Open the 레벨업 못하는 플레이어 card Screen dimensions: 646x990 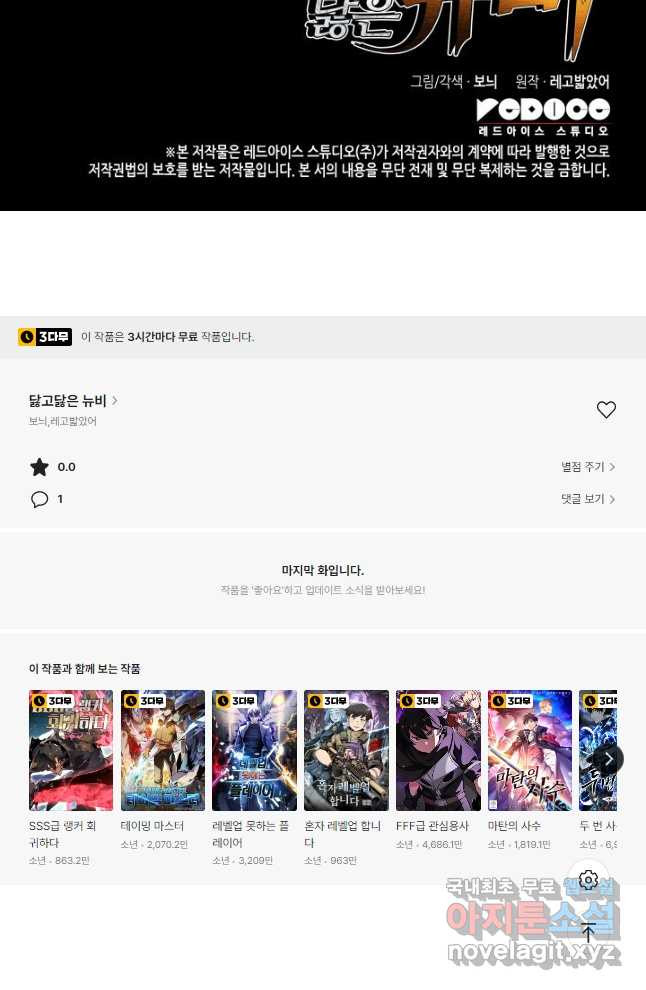254,750
